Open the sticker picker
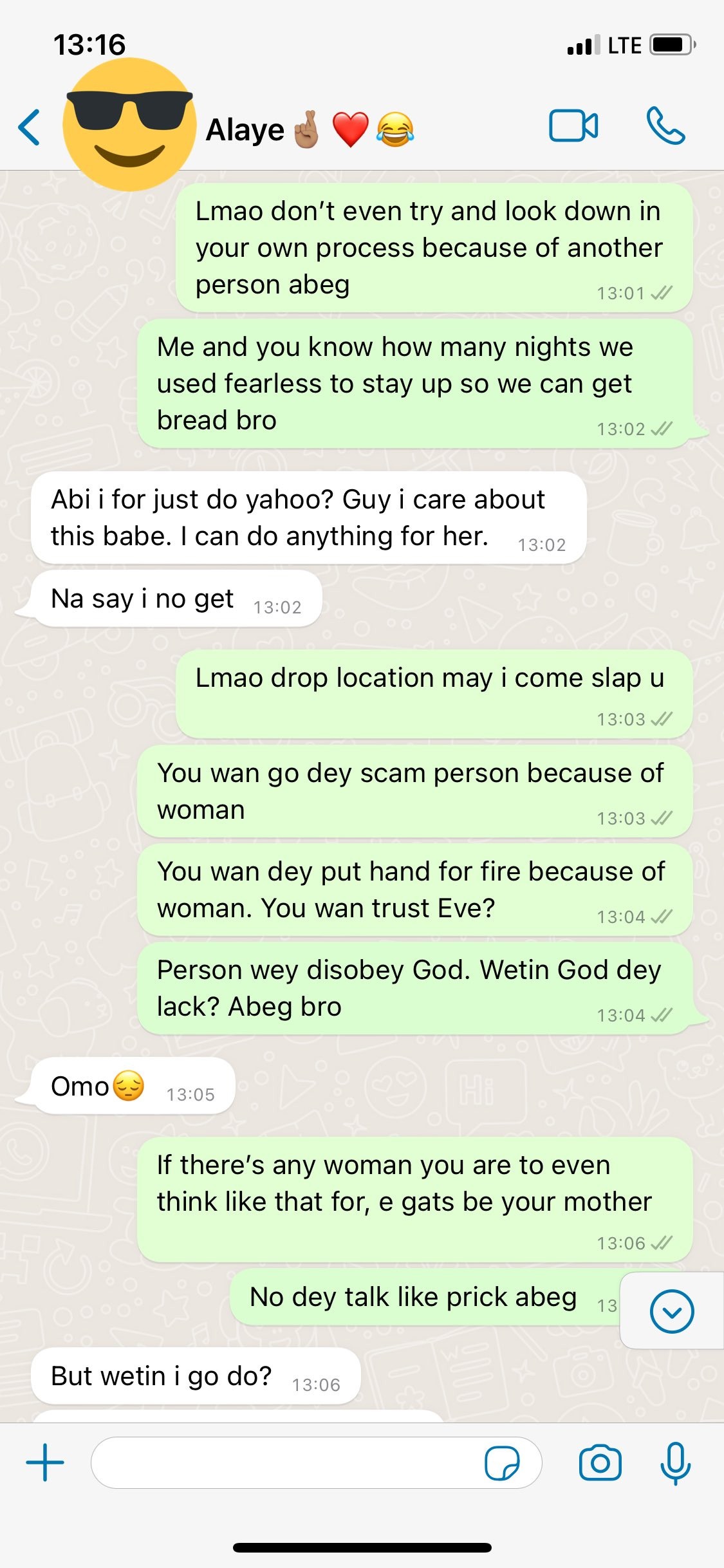Viewport: 724px width, 1568px height. [502, 1463]
